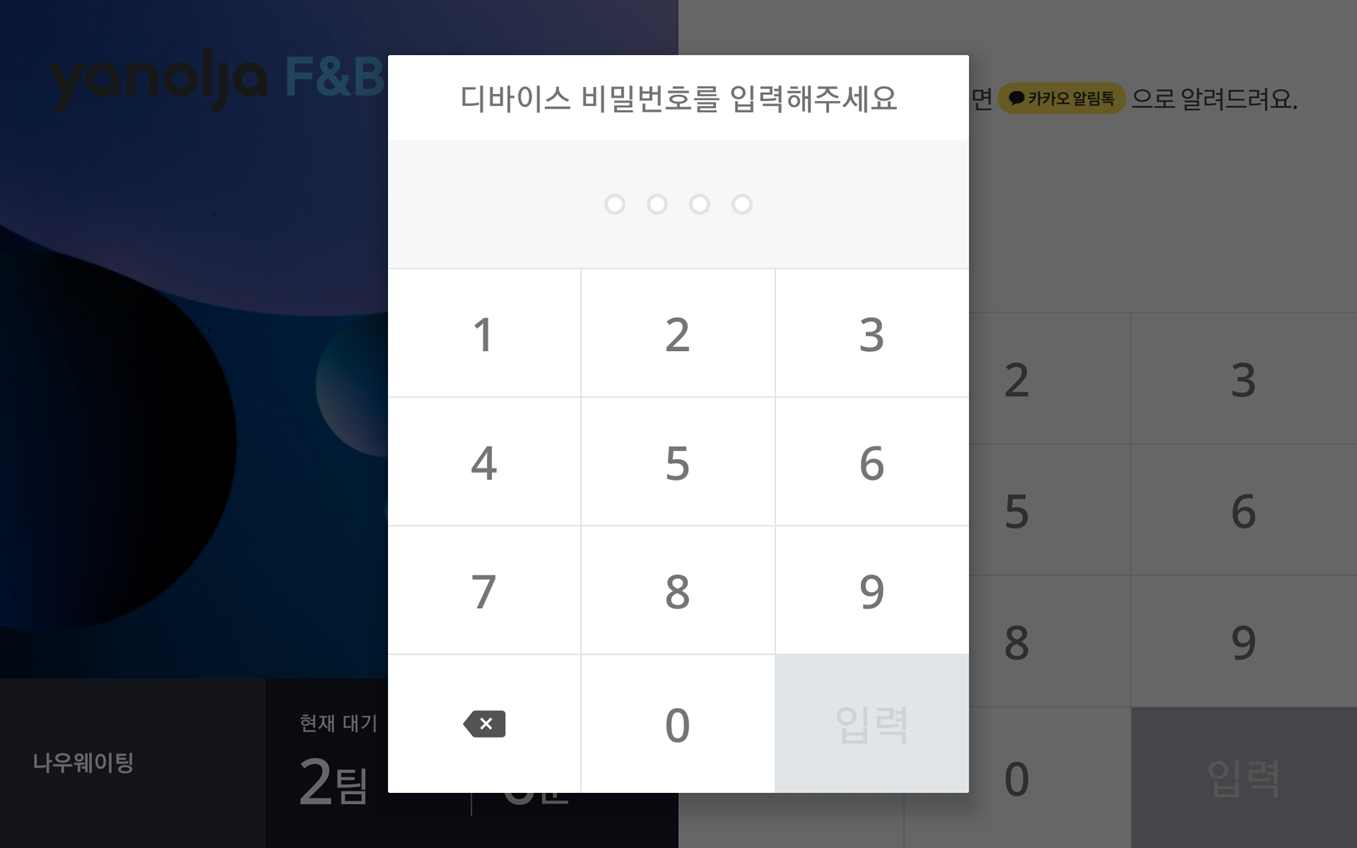Tap digit 0 in the password dialog

[678, 724]
